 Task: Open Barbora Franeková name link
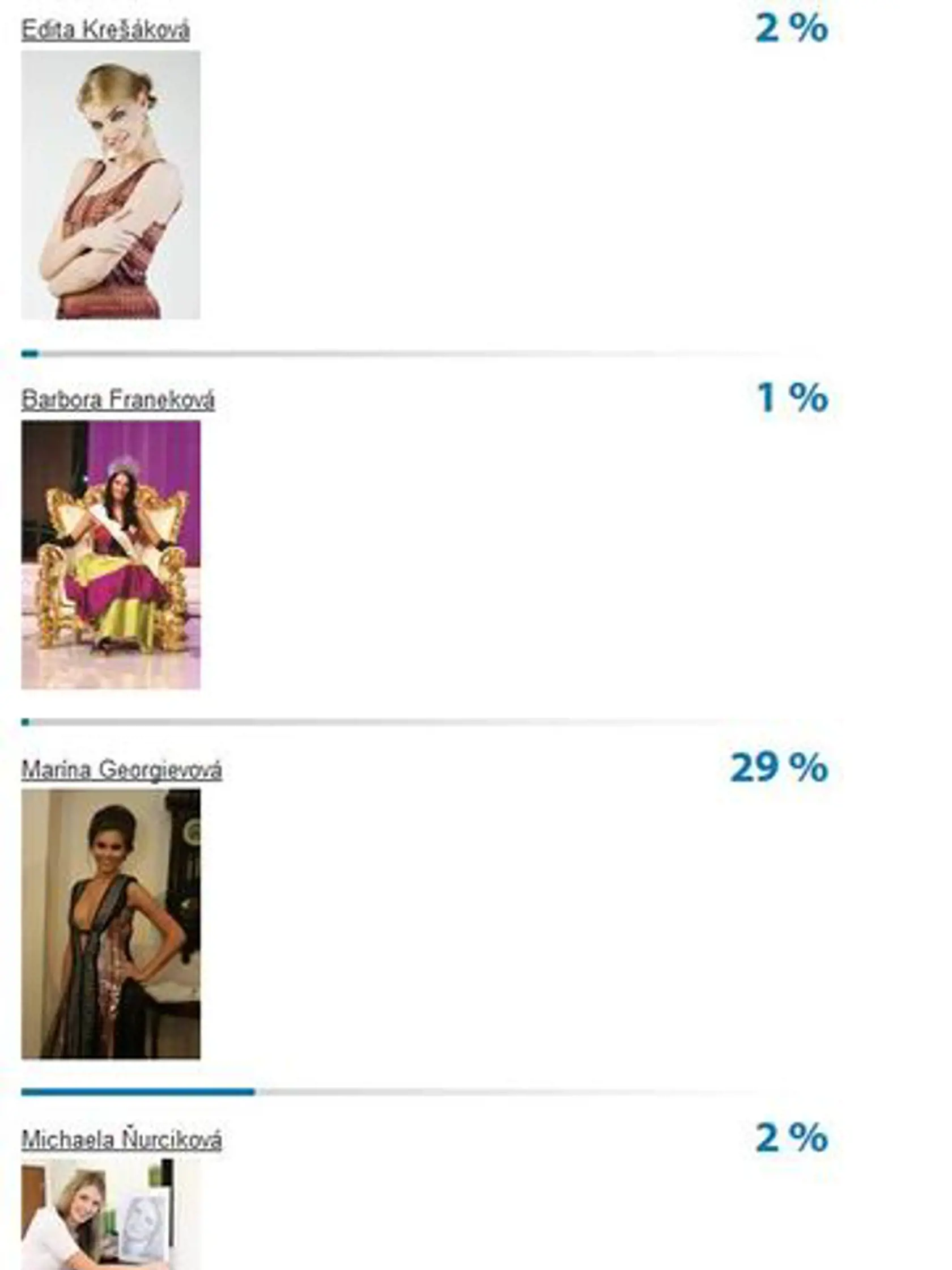point(118,400)
